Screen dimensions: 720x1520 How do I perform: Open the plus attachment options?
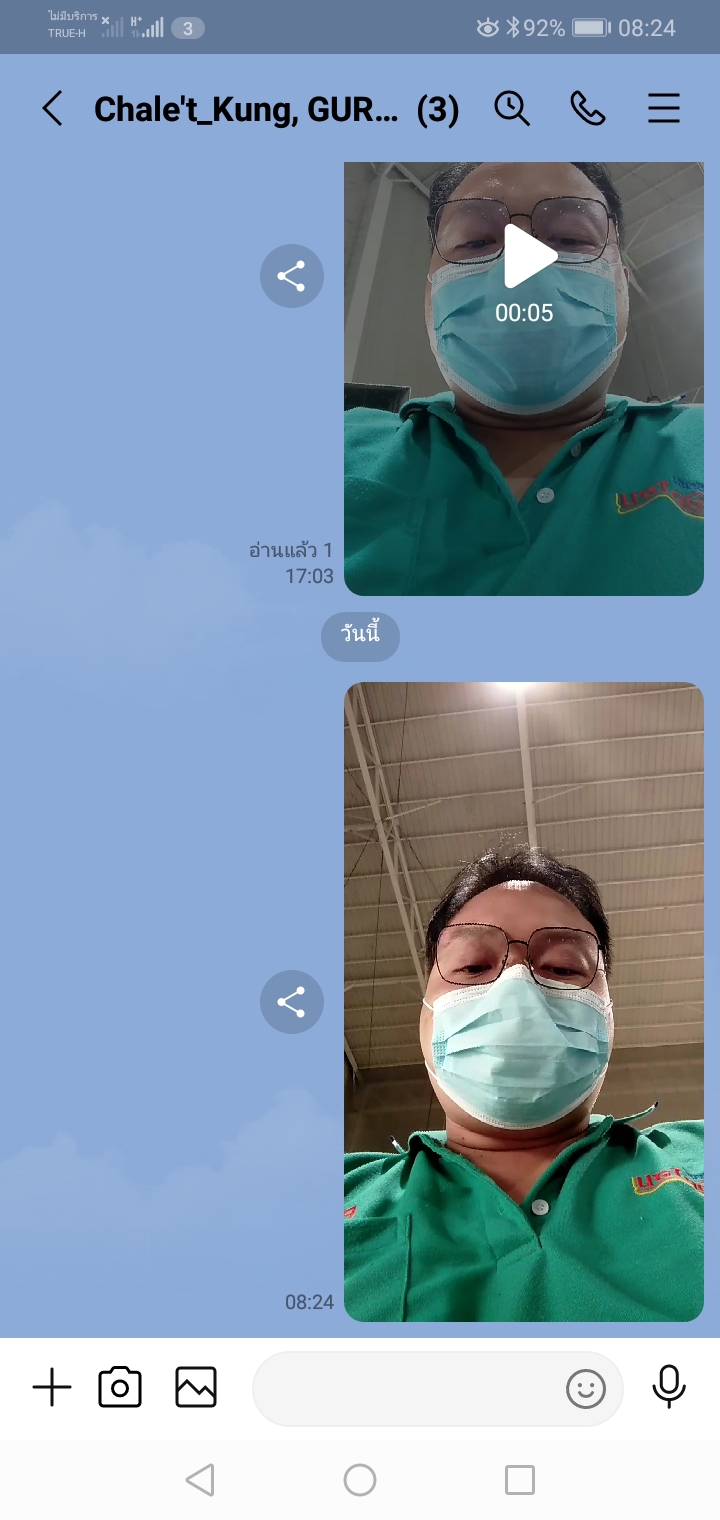(x=52, y=1388)
